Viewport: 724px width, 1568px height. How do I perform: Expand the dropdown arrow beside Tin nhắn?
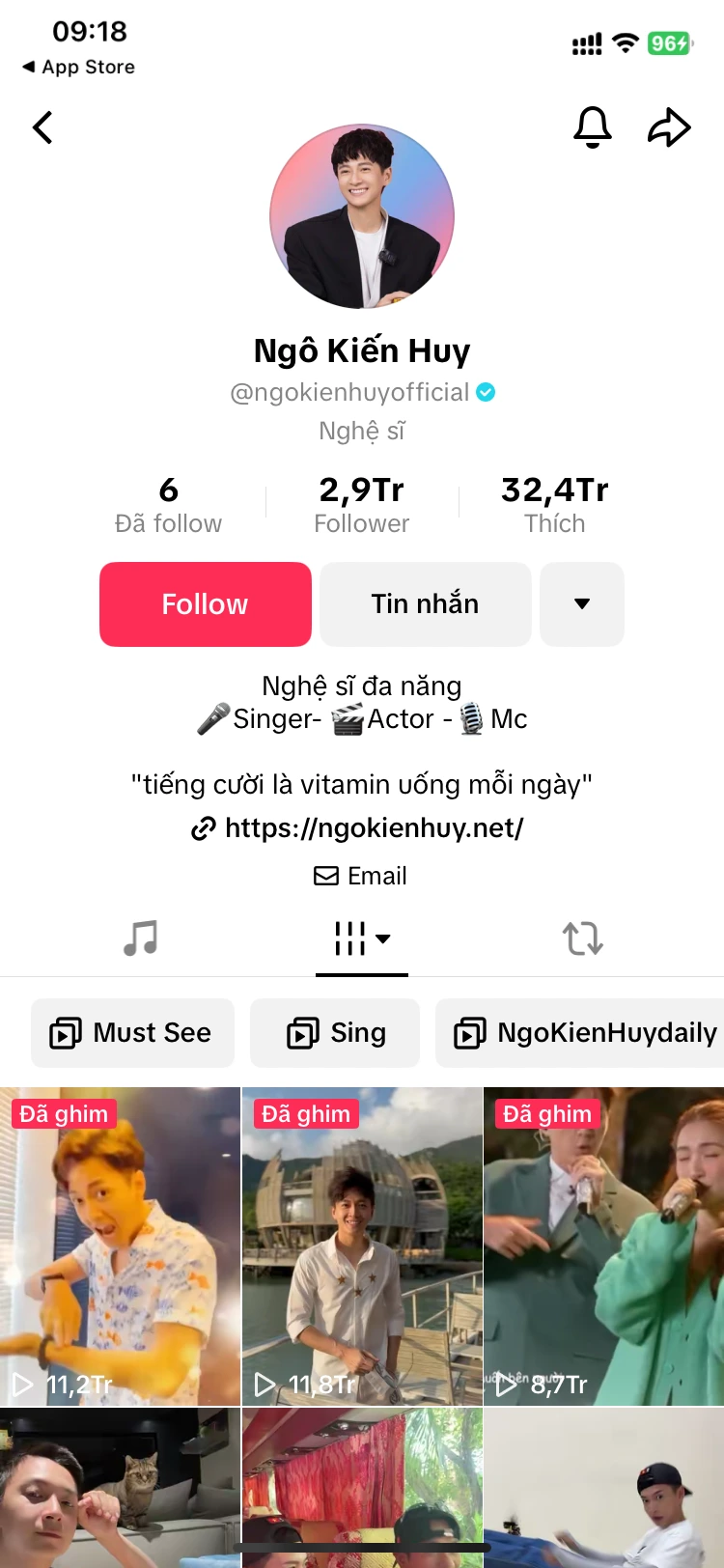[x=582, y=604]
